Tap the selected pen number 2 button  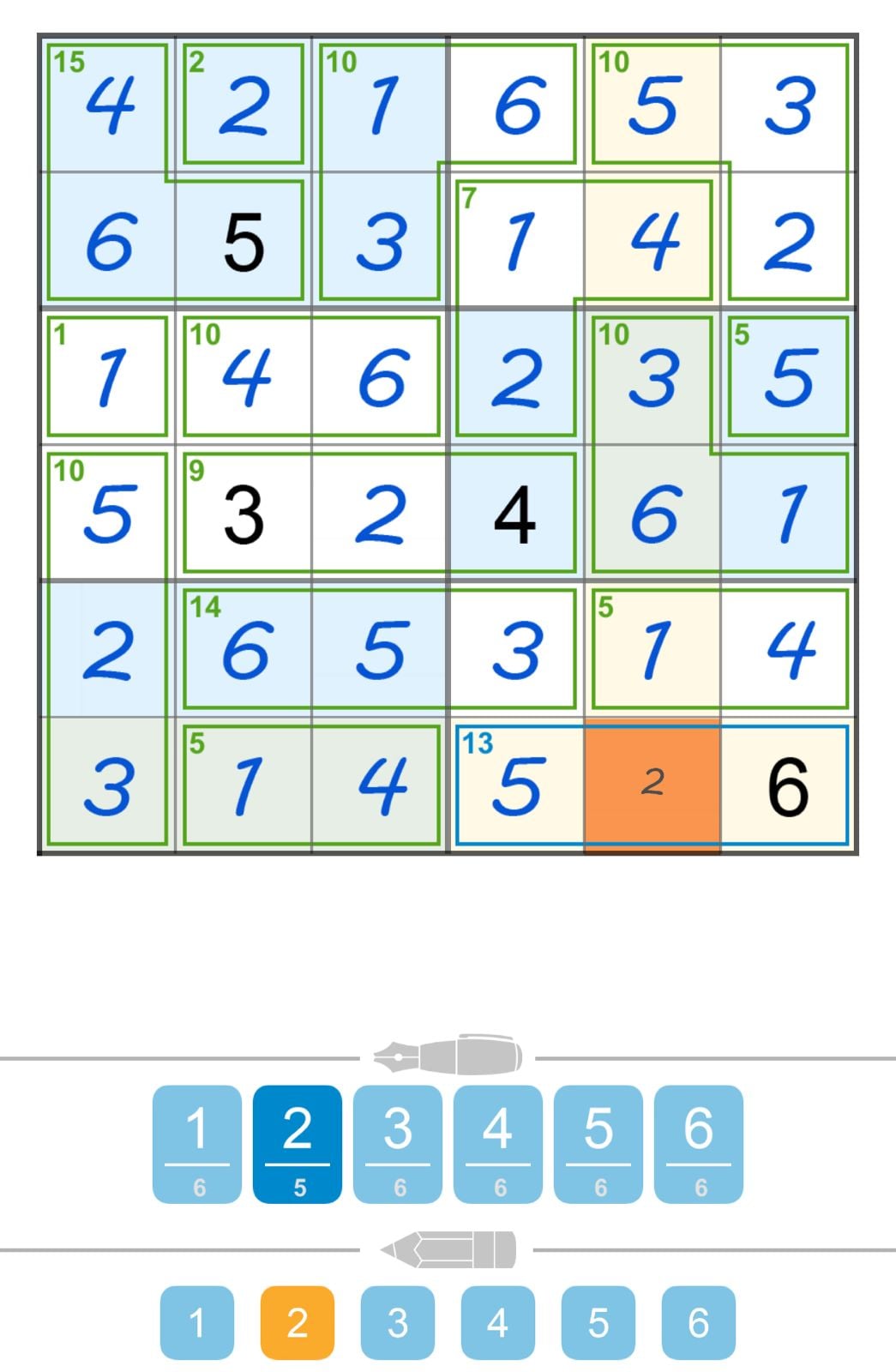pos(298,1143)
